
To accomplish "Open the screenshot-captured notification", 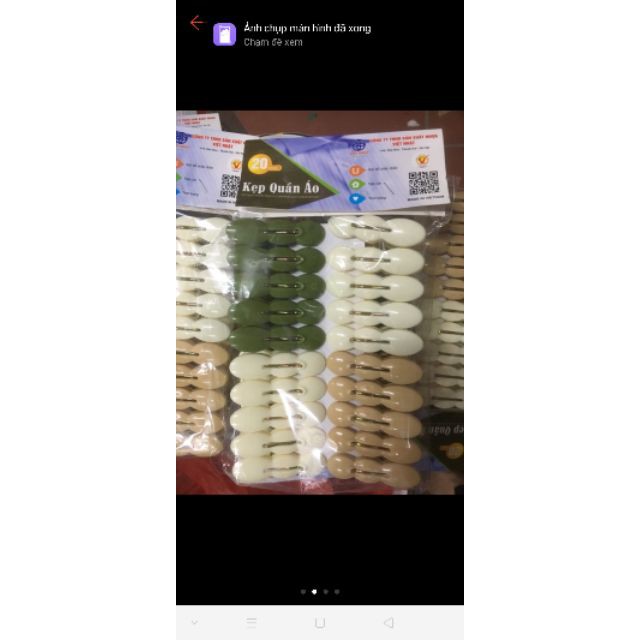I will (x=292, y=34).
